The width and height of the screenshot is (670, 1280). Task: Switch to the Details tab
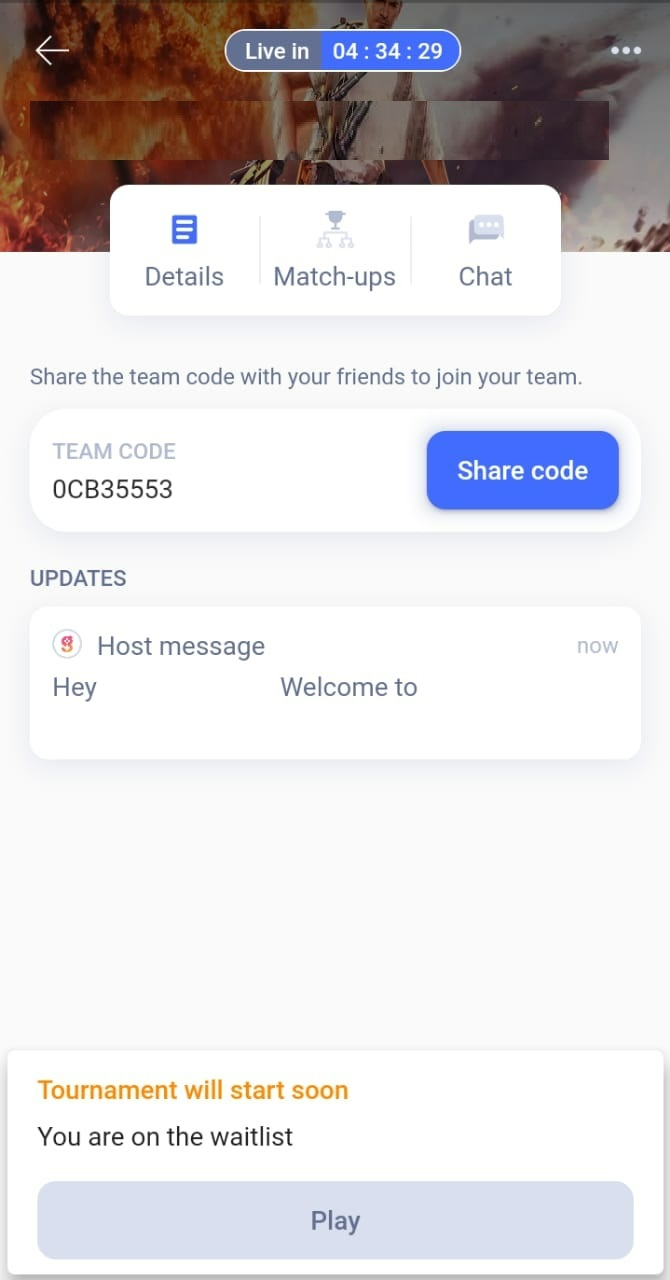(x=184, y=251)
